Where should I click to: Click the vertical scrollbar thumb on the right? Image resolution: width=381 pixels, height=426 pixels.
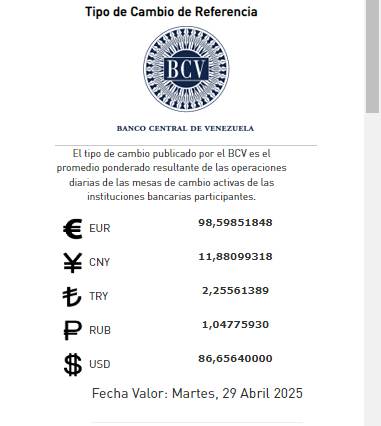[373, 56]
